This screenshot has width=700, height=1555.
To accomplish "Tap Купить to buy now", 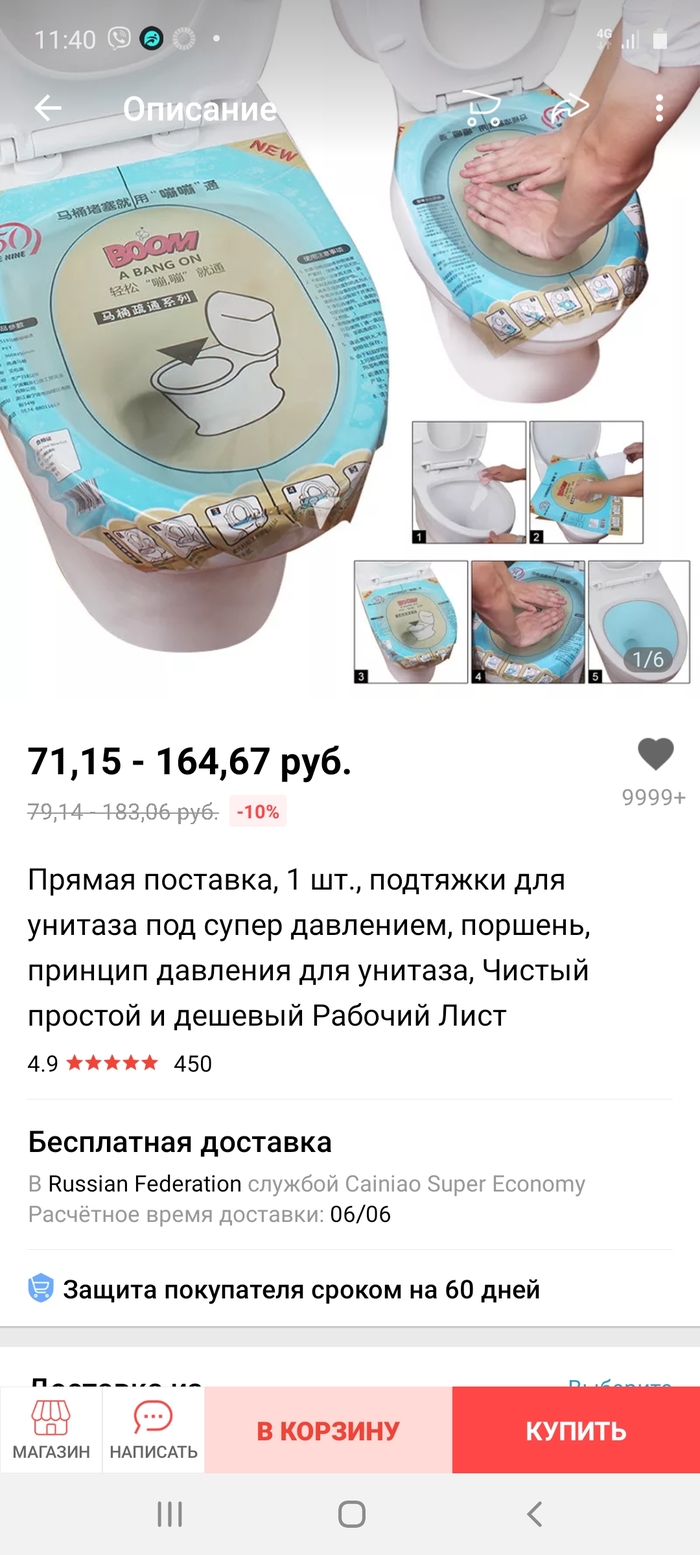I will (x=576, y=1430).
